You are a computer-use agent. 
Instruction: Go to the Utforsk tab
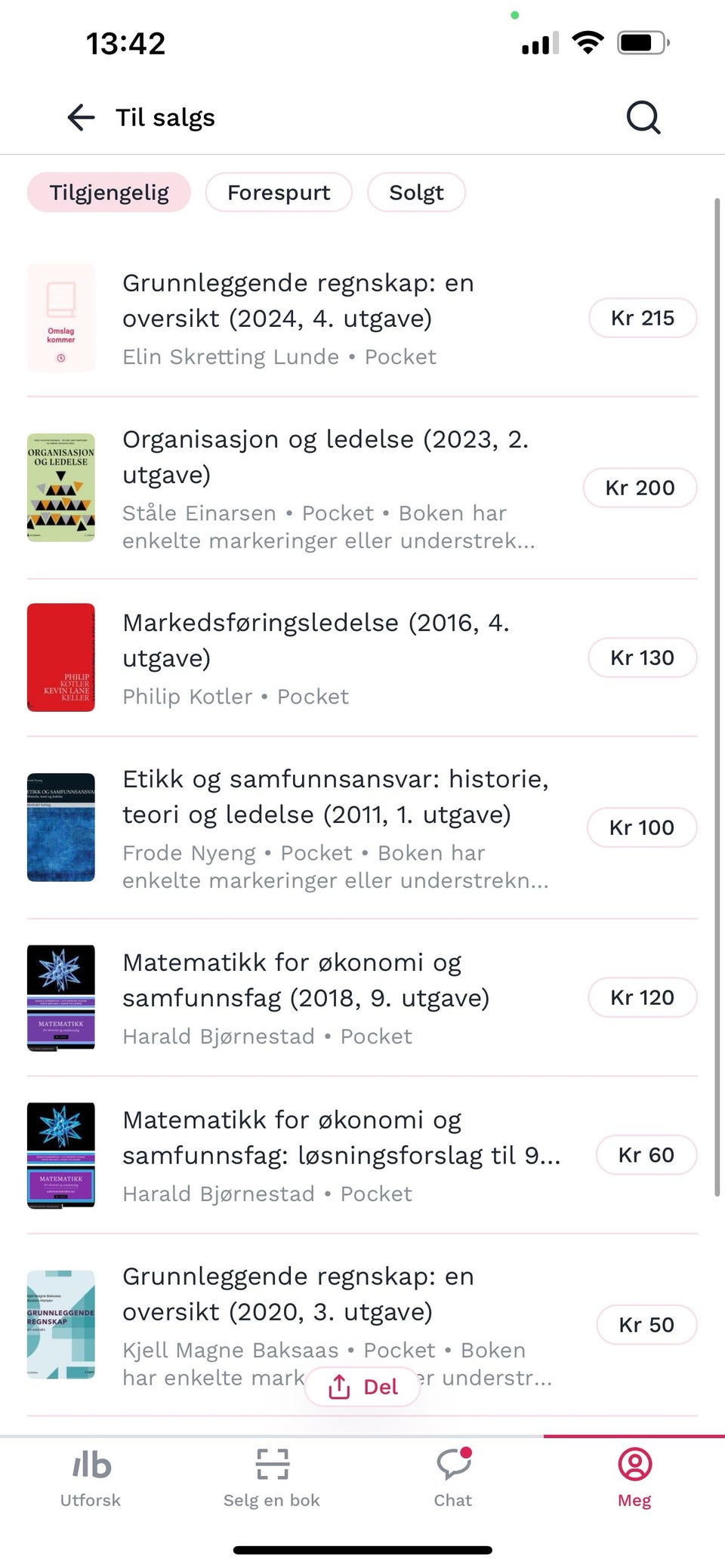click(91, 1478)
